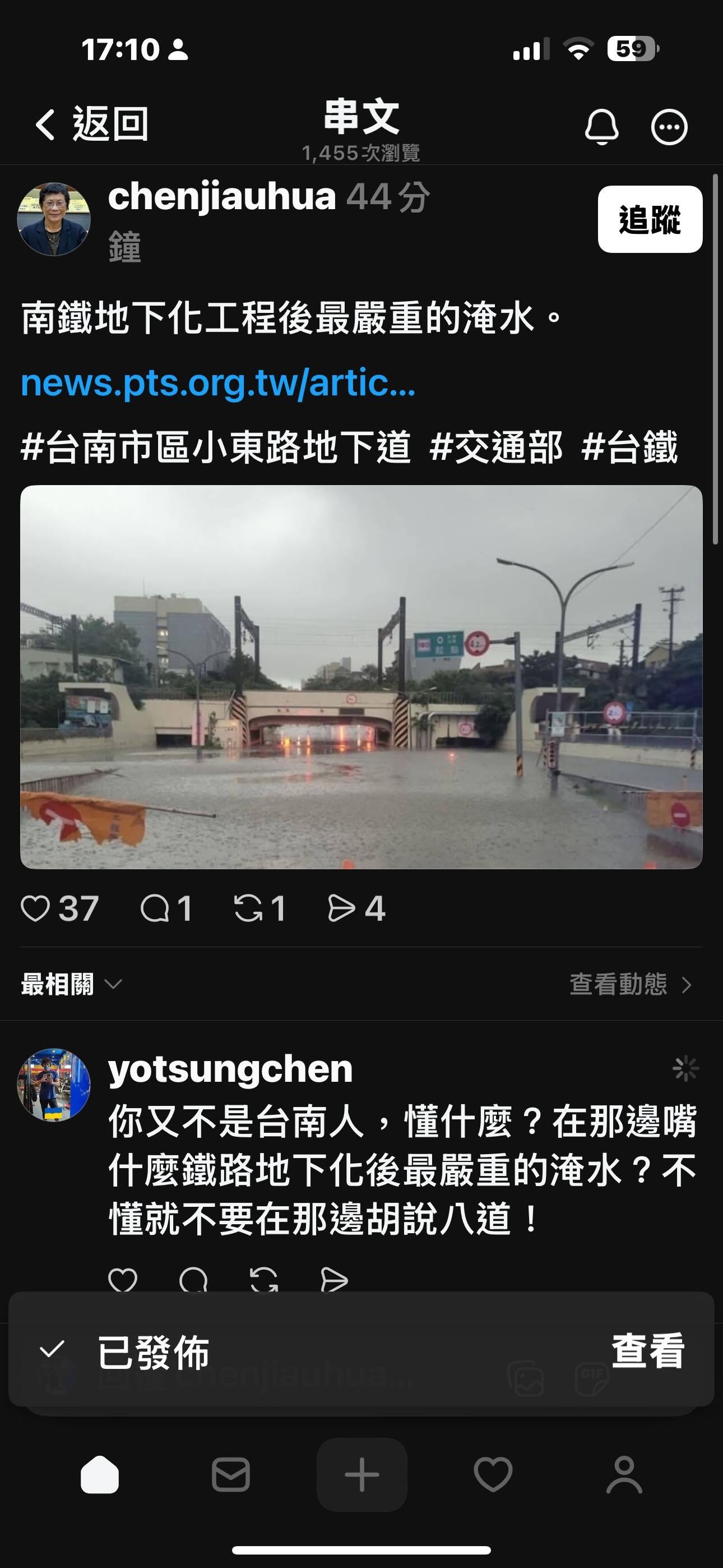Viewport: 723px width, 1568px height.
Task: Open the #交通部 hashtag
Action: click(x=495, y=447)
